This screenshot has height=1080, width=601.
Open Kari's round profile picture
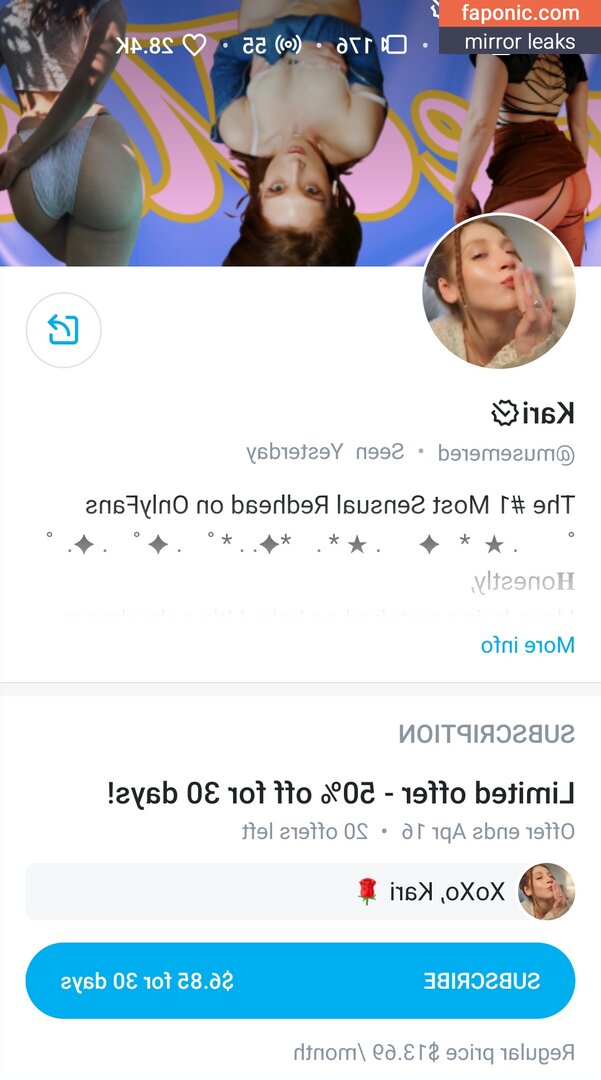click(x=499, y=291)
